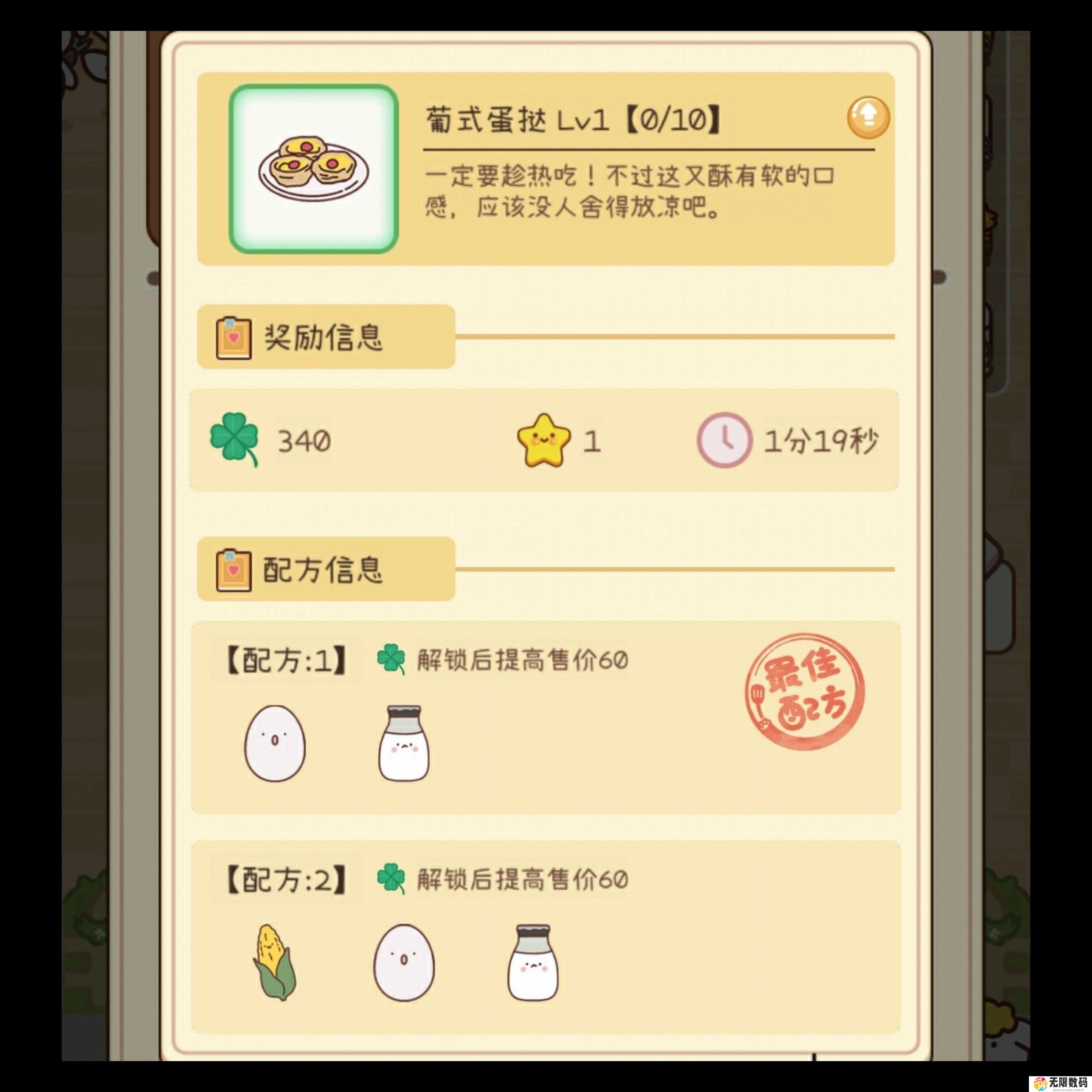Viewport: 1092px width, 1092px height.
Task: Tap the orange upgrade arrow for 葡式蛋挞
Action: (x=868, y=118)
